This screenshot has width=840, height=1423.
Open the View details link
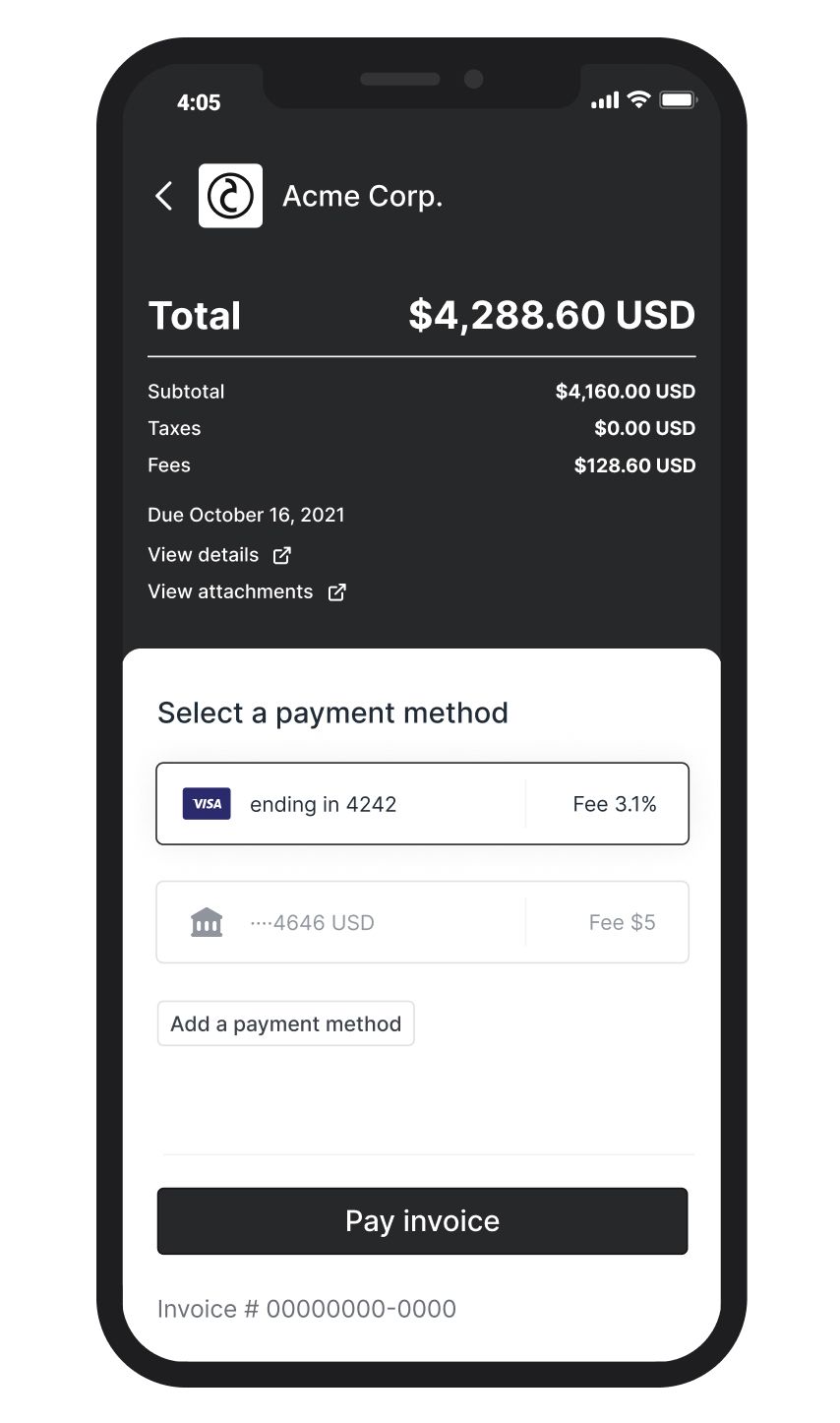tap(218, 555)
